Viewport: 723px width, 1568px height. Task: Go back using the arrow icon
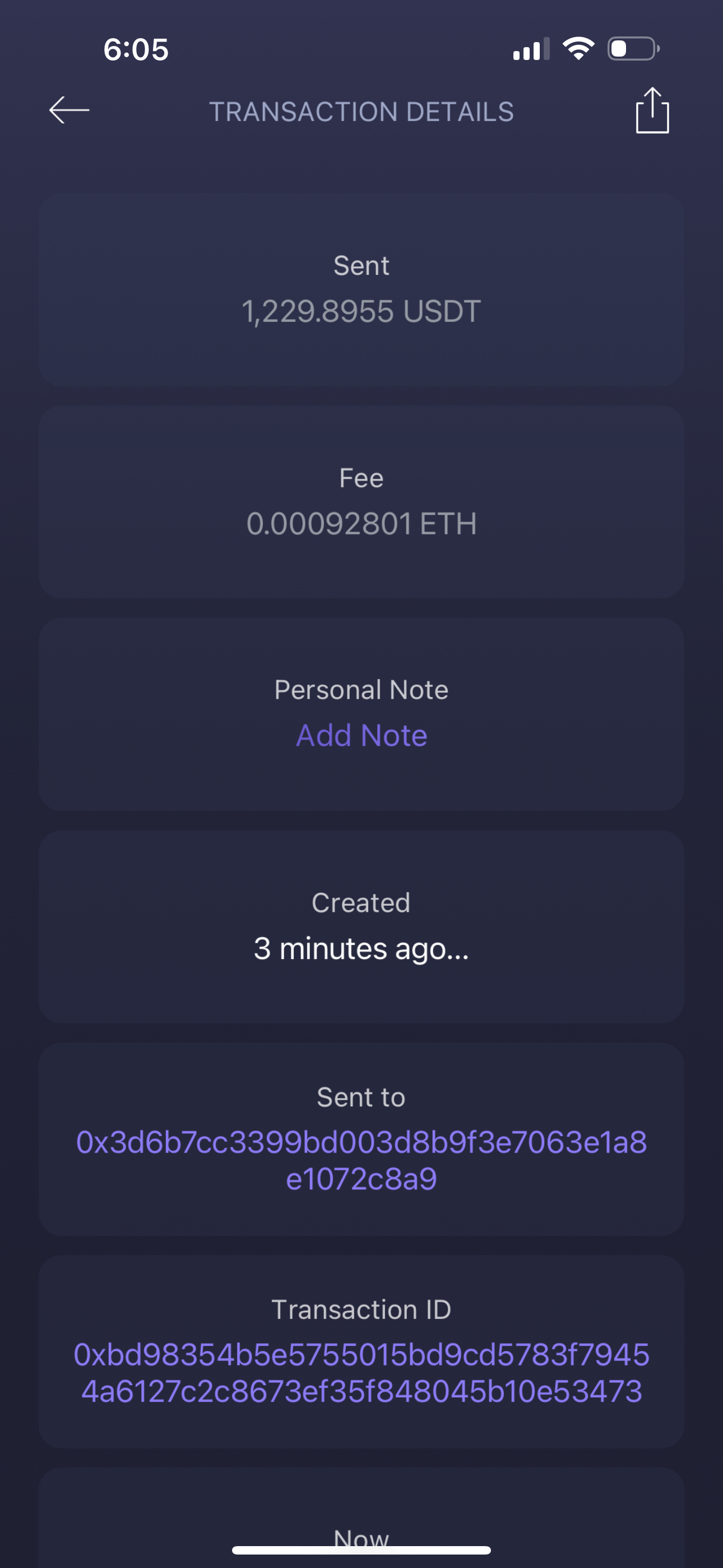click(69, 110)
